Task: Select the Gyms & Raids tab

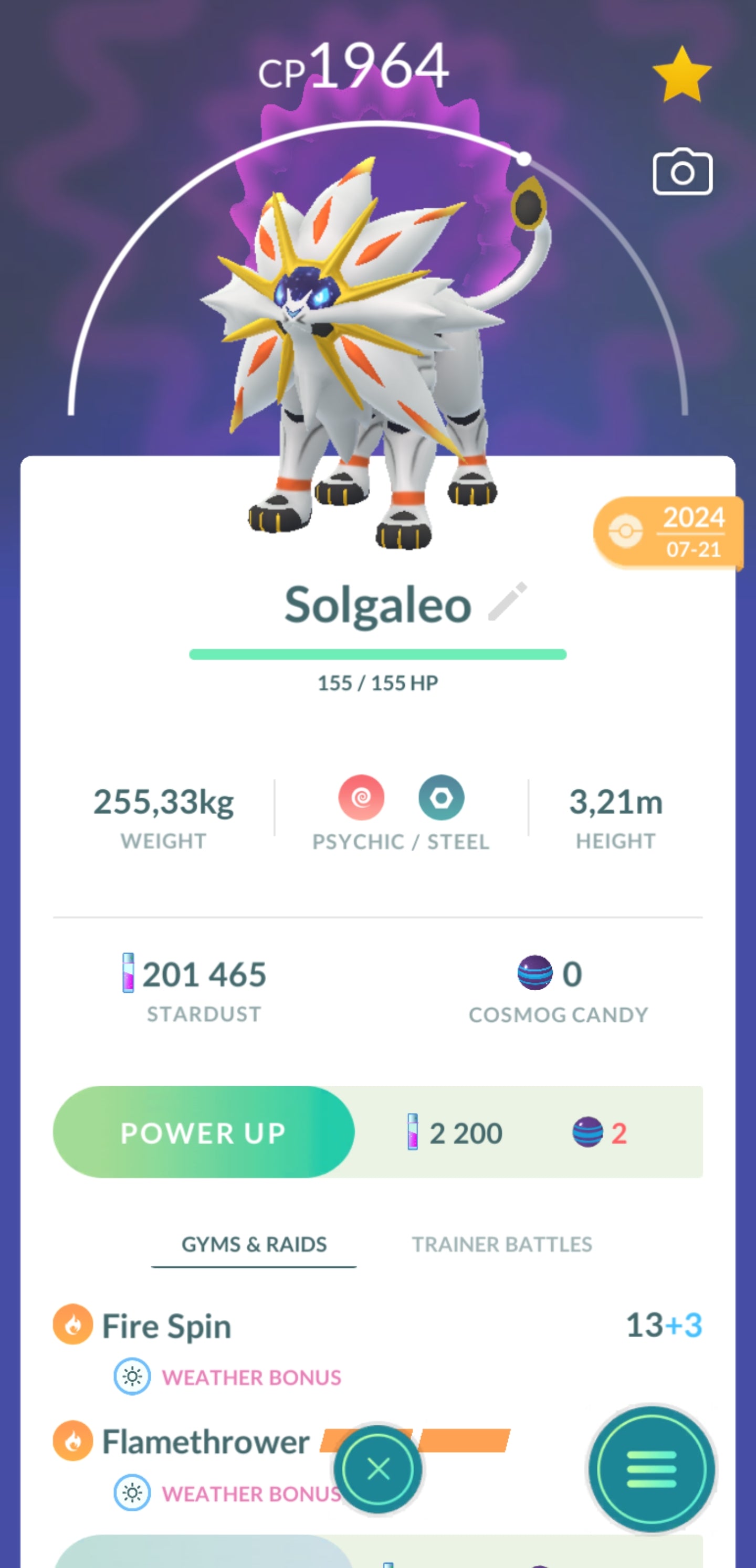Action: click(254, 1245)
